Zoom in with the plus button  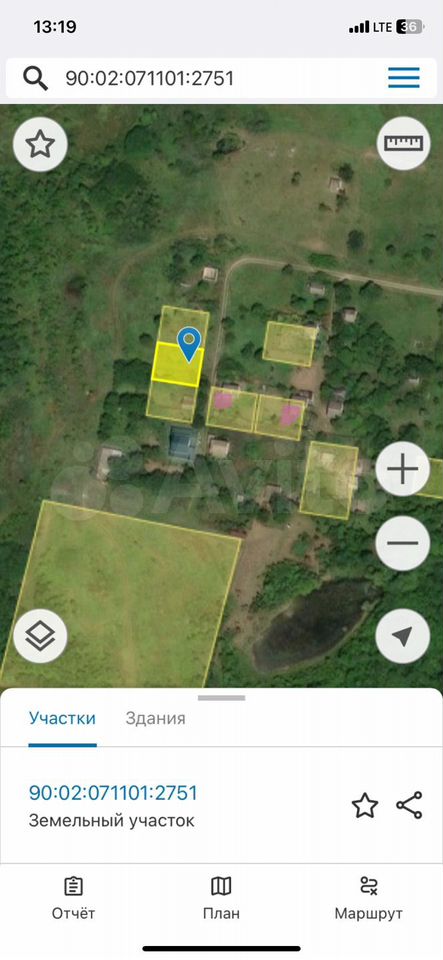(403, 469)
